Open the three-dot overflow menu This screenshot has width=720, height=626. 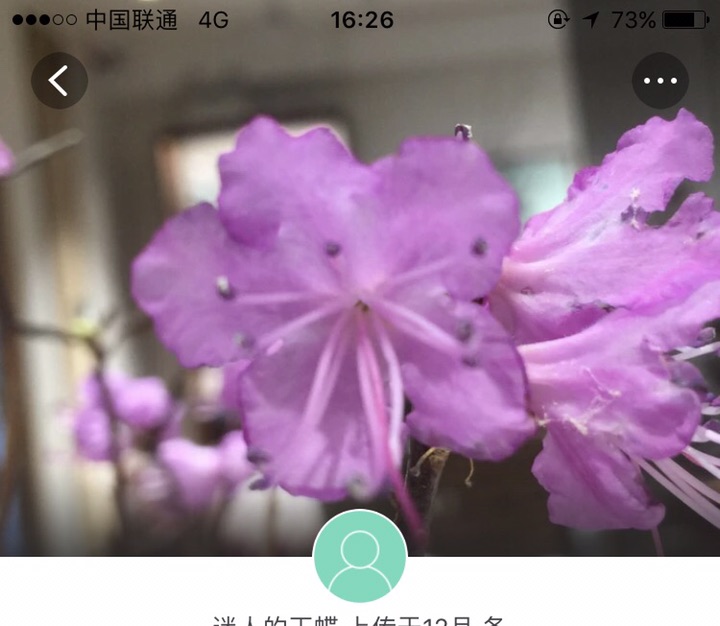pyautogui.click(x=660, y=80)
